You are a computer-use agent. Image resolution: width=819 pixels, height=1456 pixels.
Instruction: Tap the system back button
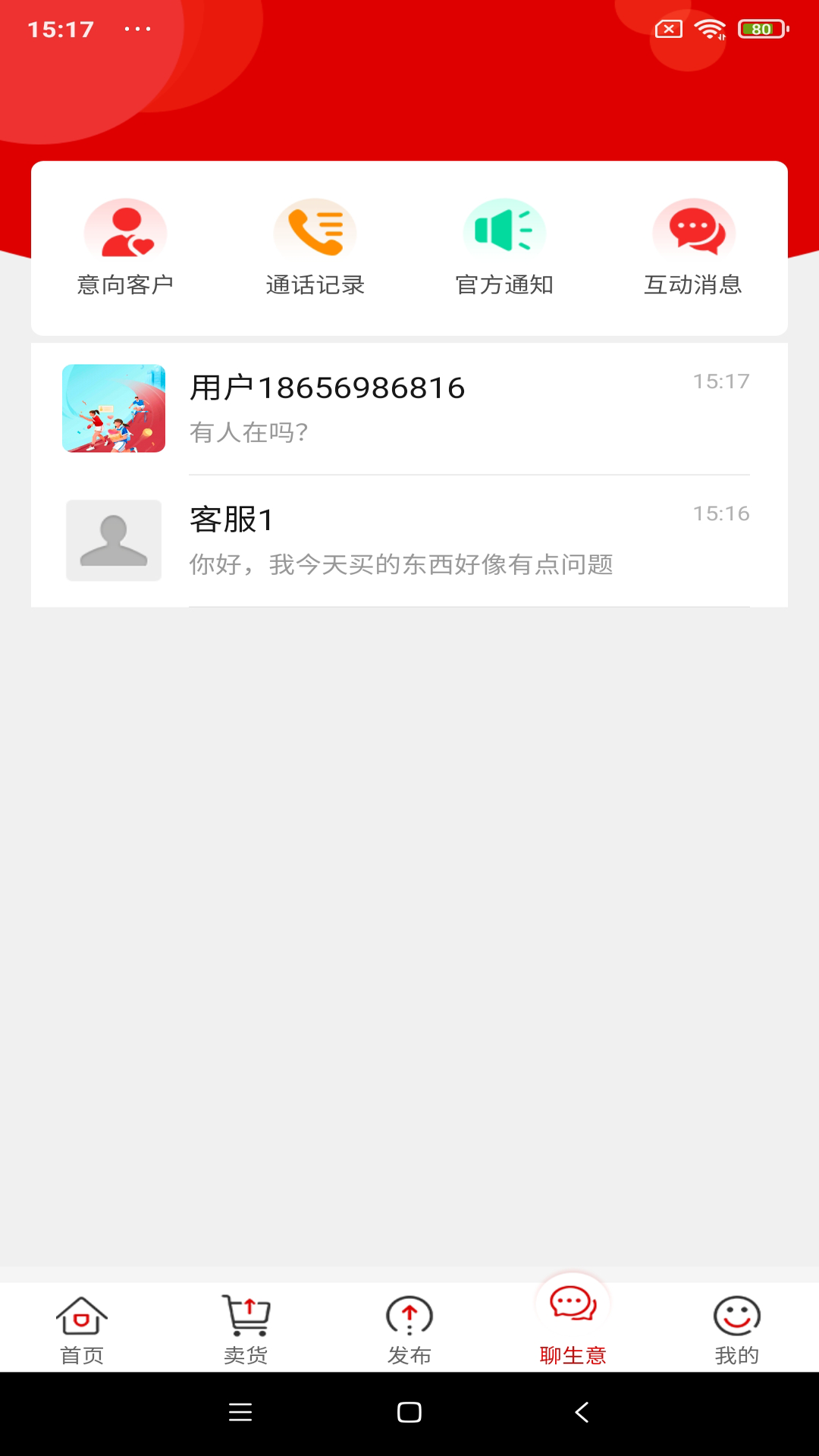582,1412
